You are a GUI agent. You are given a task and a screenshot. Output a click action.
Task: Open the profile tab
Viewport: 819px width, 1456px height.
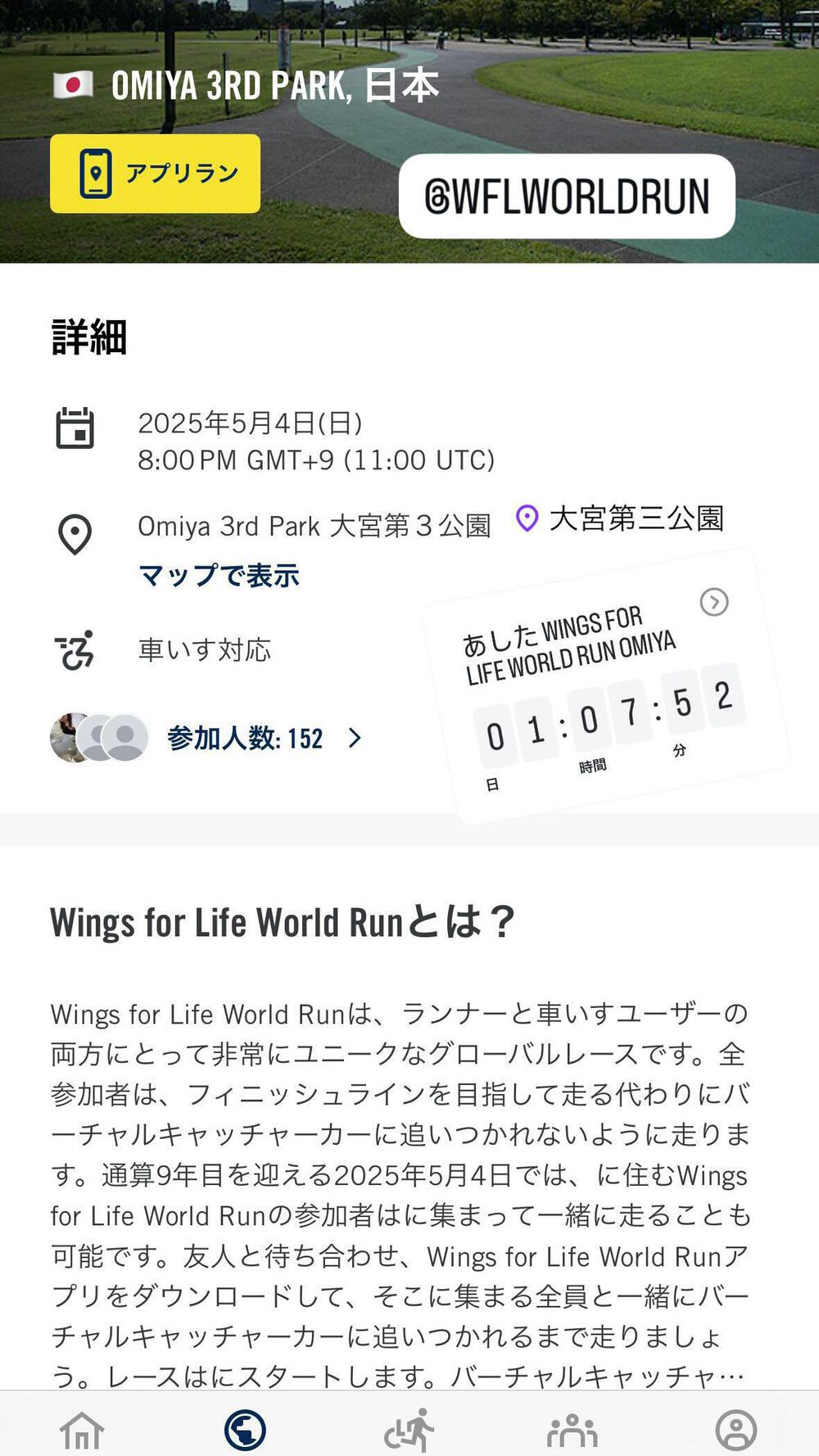[735, 1431]
